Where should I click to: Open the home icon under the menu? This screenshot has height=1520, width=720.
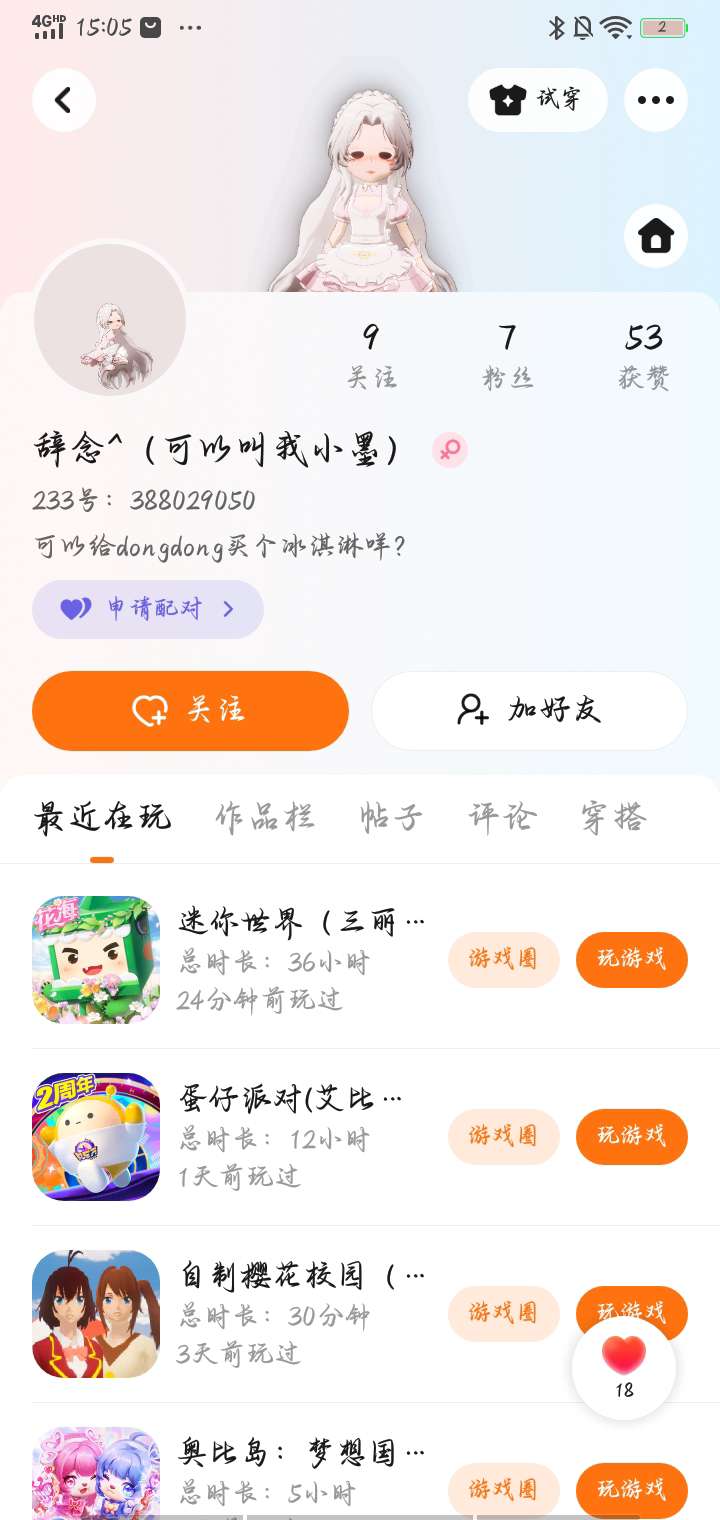pyautogui.click(x=656, y=236)
